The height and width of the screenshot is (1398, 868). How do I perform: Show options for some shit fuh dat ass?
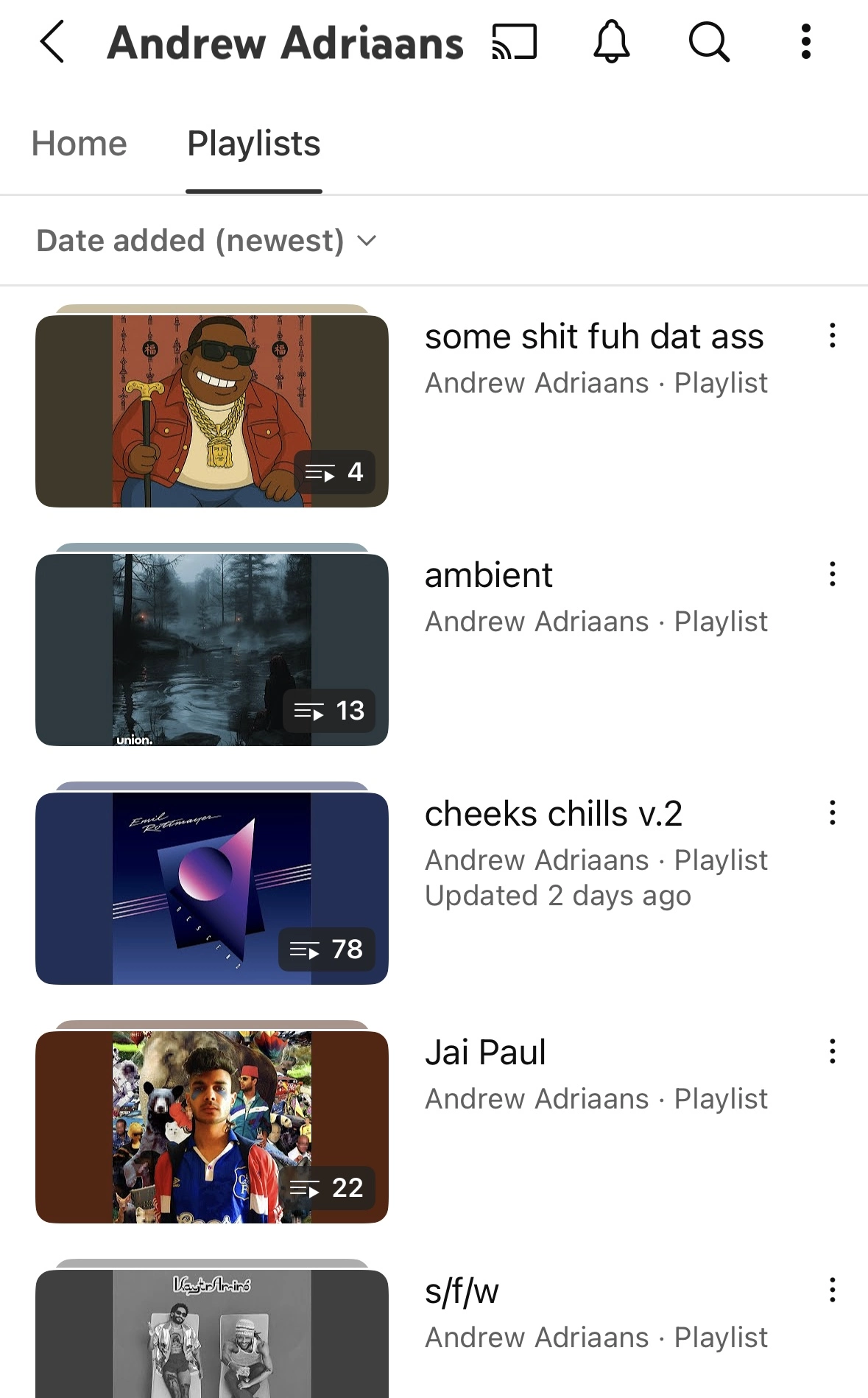pyautogui.click(x=833, y=335)
